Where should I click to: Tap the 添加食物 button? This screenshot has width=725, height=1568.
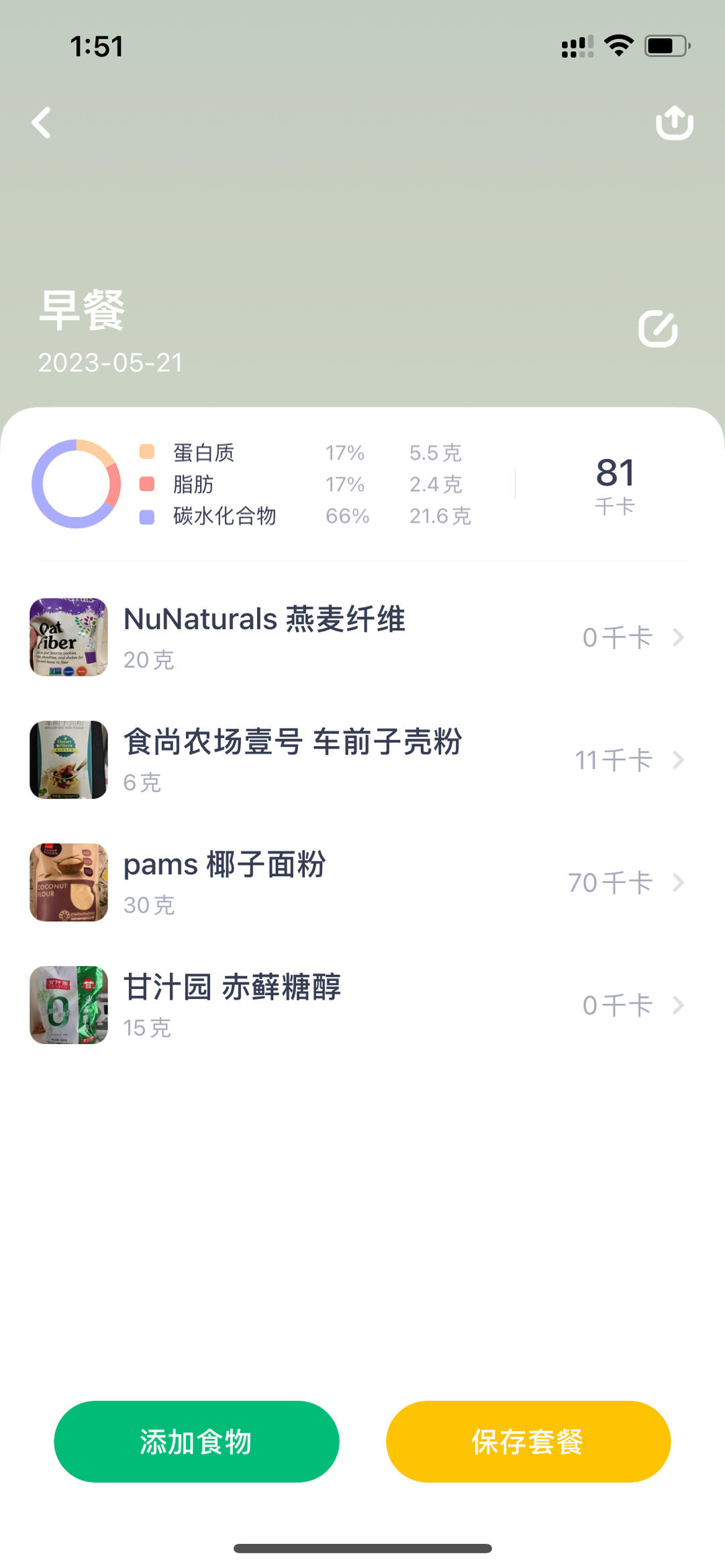[196, 1441]
